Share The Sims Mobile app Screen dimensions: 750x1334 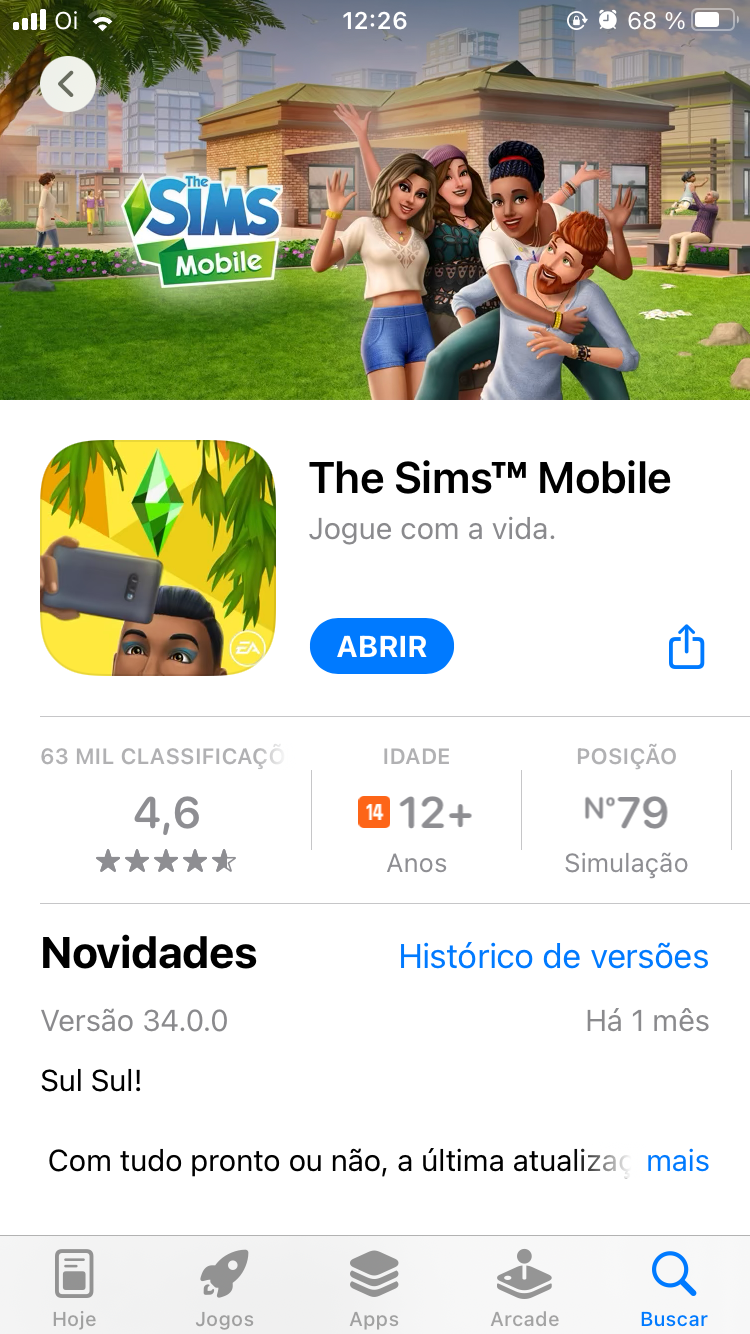pos(686,646)
